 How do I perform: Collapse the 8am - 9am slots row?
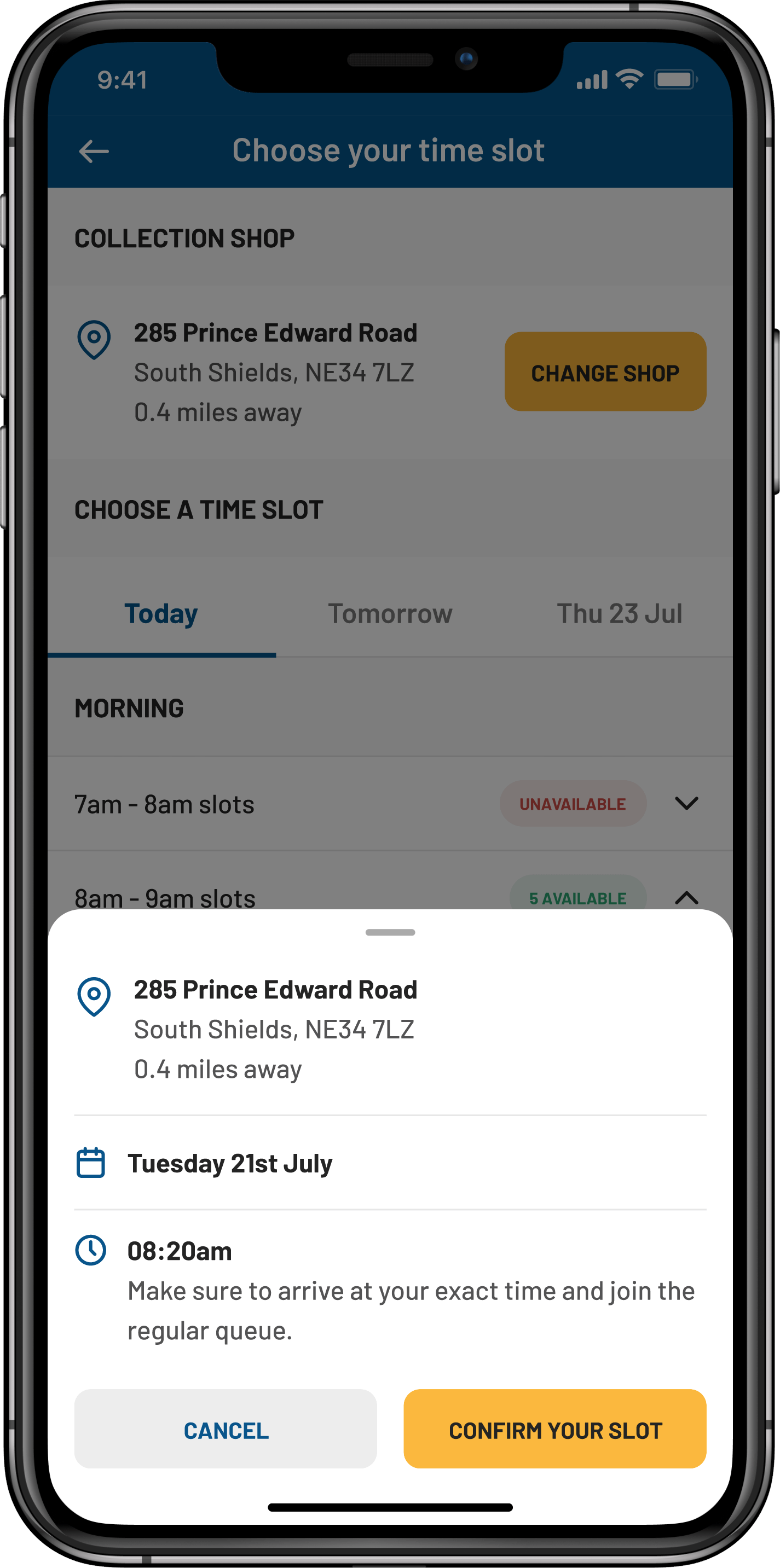(686, 897)
